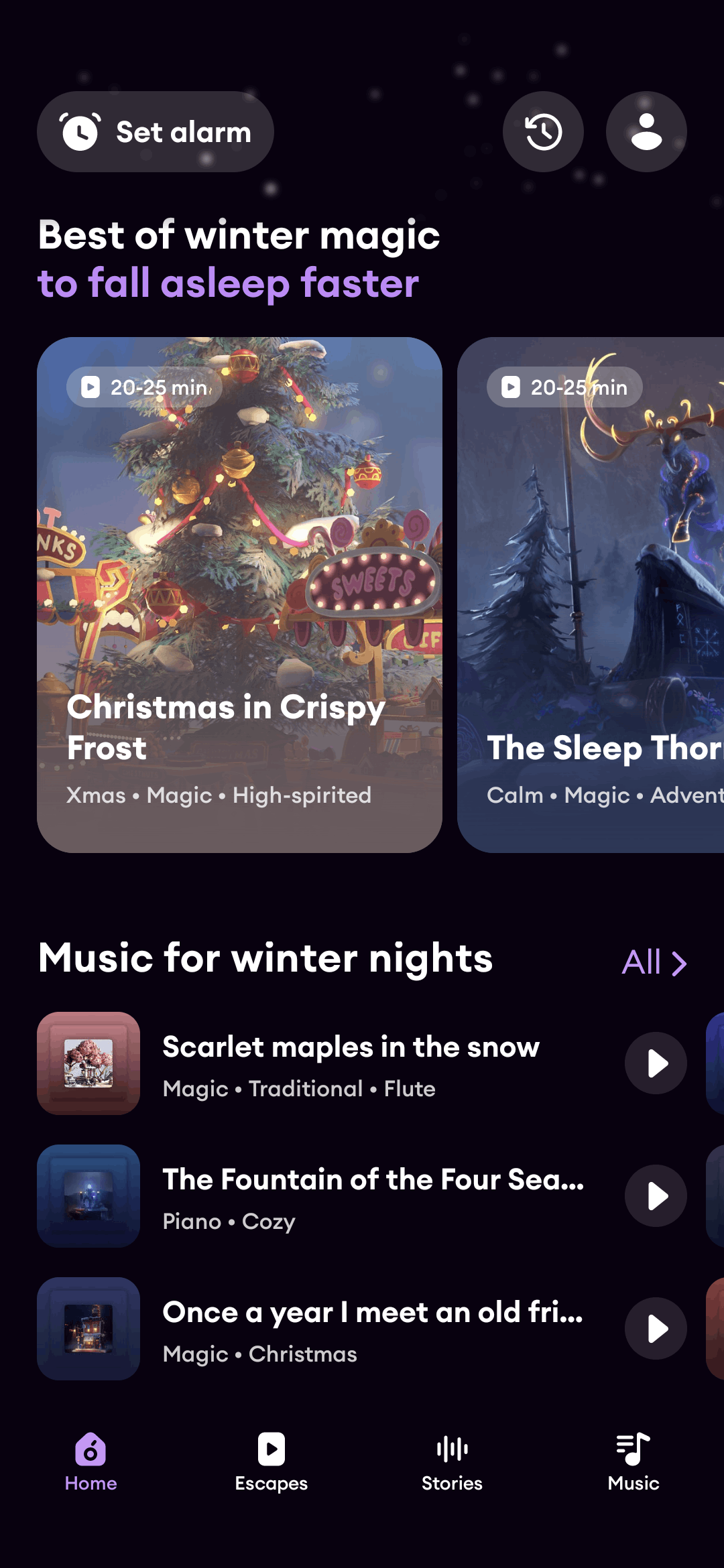
Task: Switch to the Stories tab
Action: (452, 1462)
